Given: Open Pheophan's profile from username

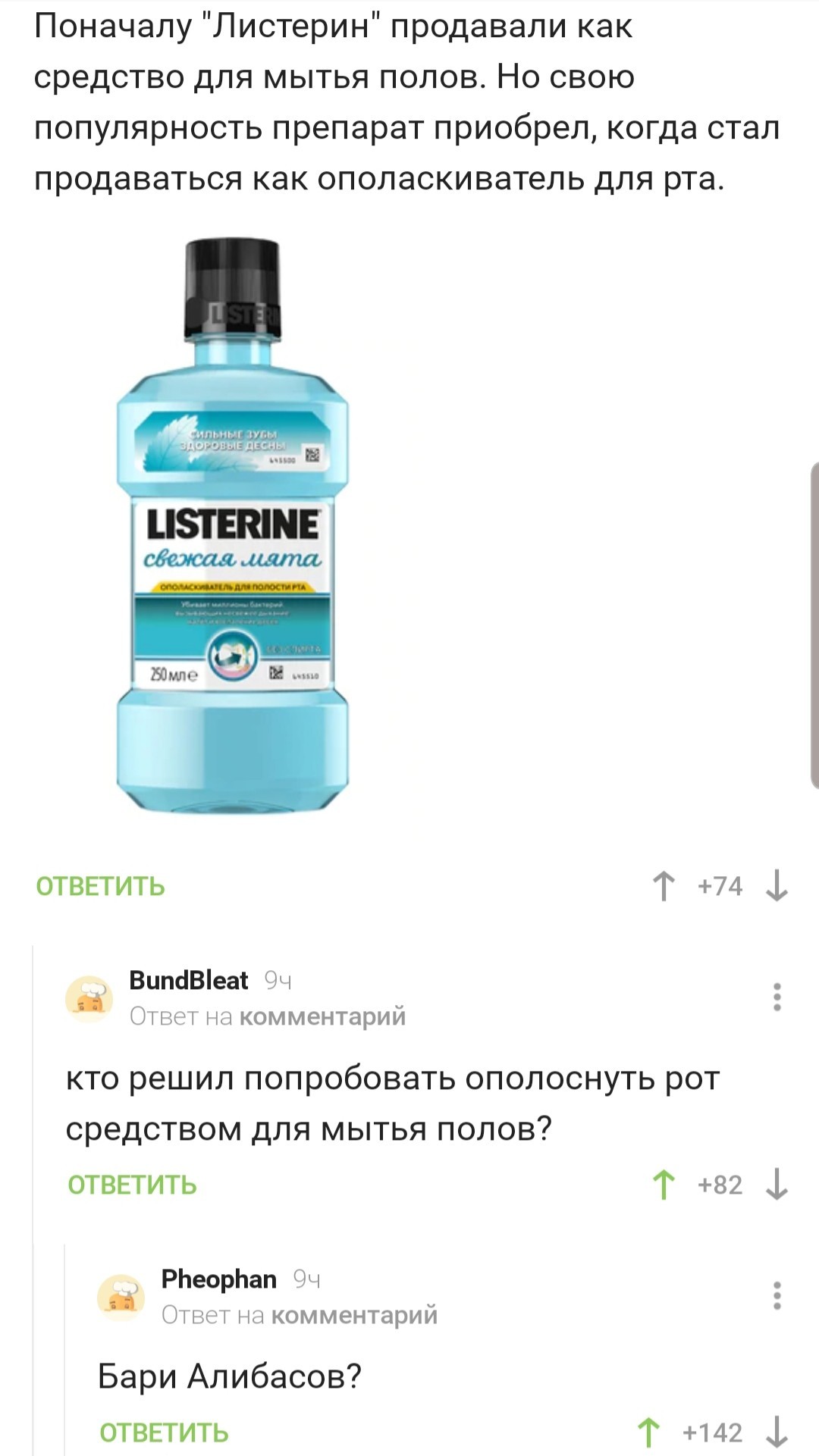Looking at the screenshot, I should tap(219, 1279).
